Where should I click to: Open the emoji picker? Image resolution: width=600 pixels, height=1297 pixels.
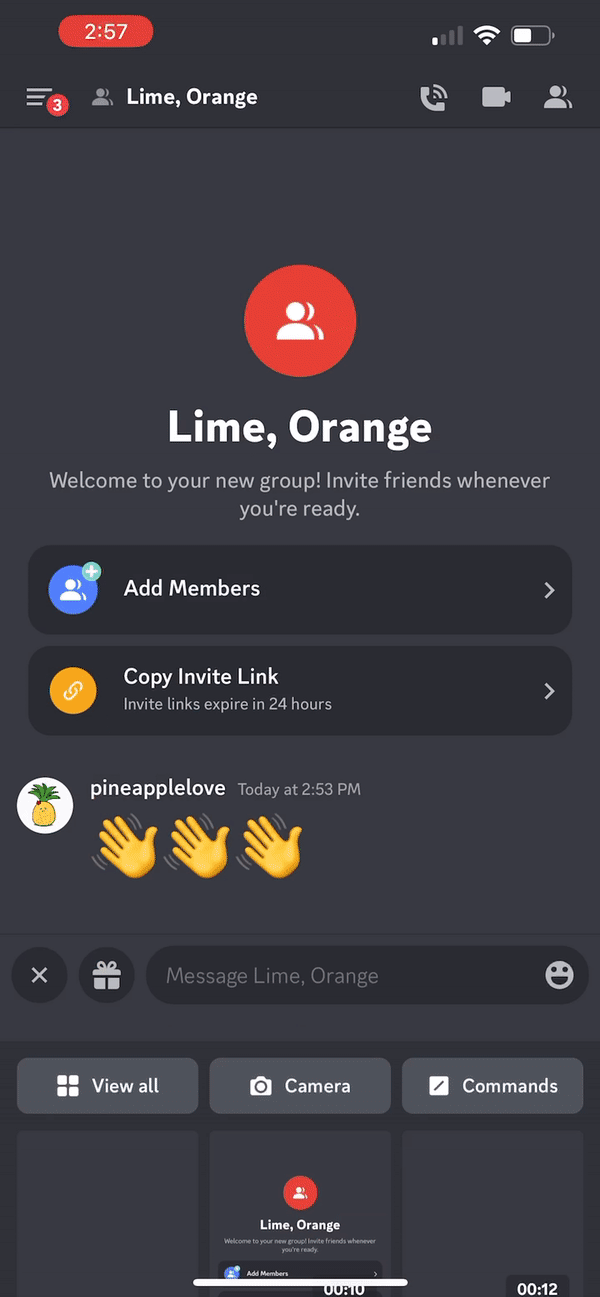pyautogui.click(x=560, y=975)
